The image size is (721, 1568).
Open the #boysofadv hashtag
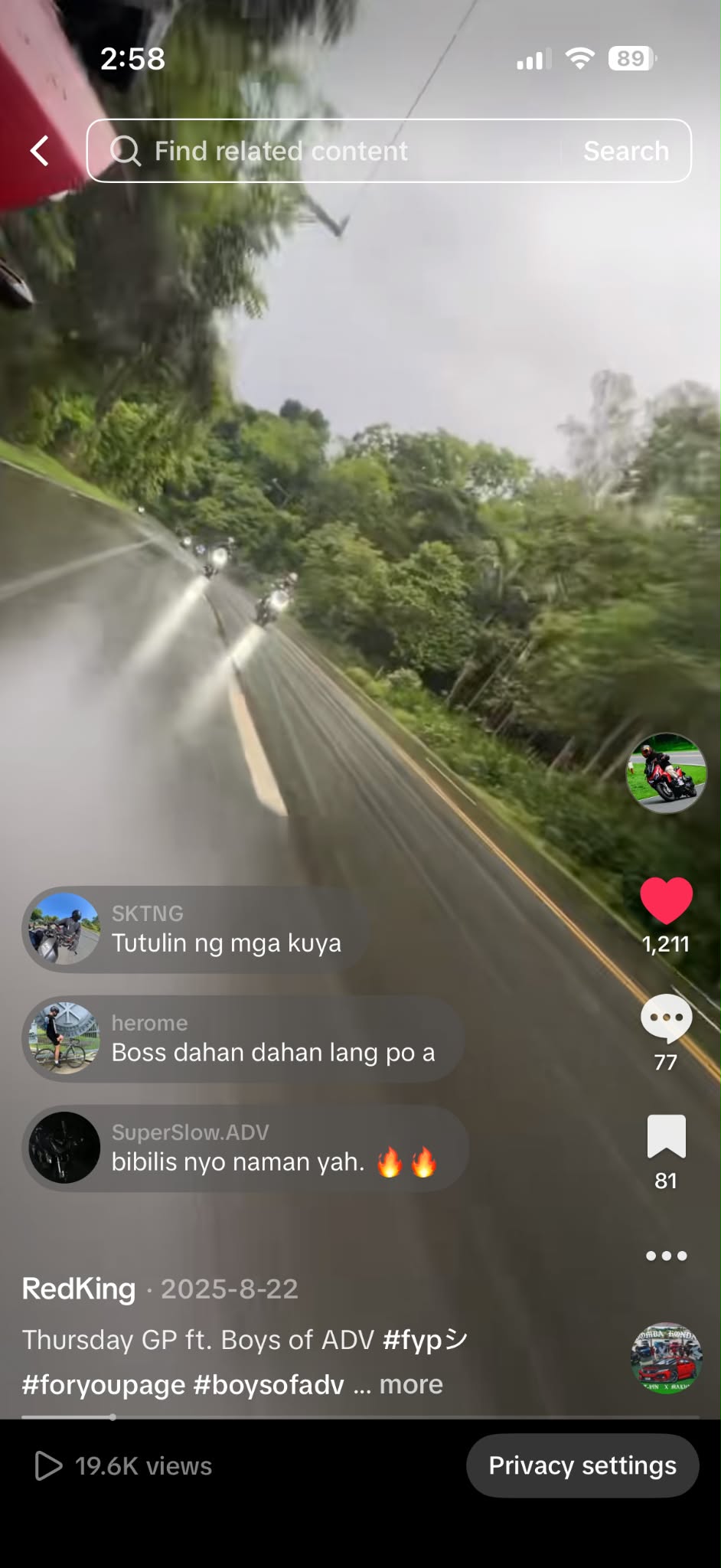click(x=269, y=1384)
